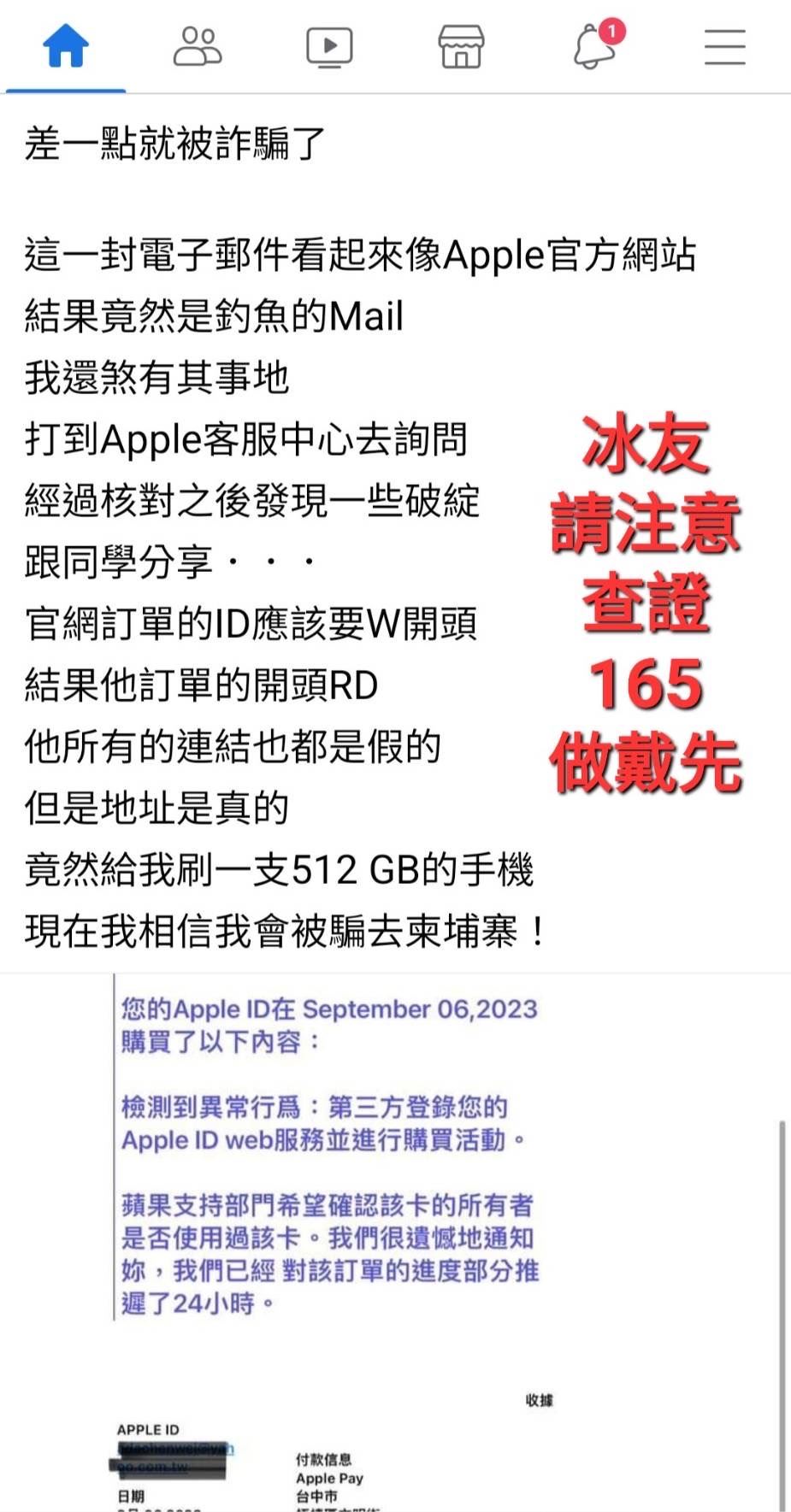This screenshot has width=791, height=1512.
Task: Open the Friends tab
Action: [x=198, y=46]
